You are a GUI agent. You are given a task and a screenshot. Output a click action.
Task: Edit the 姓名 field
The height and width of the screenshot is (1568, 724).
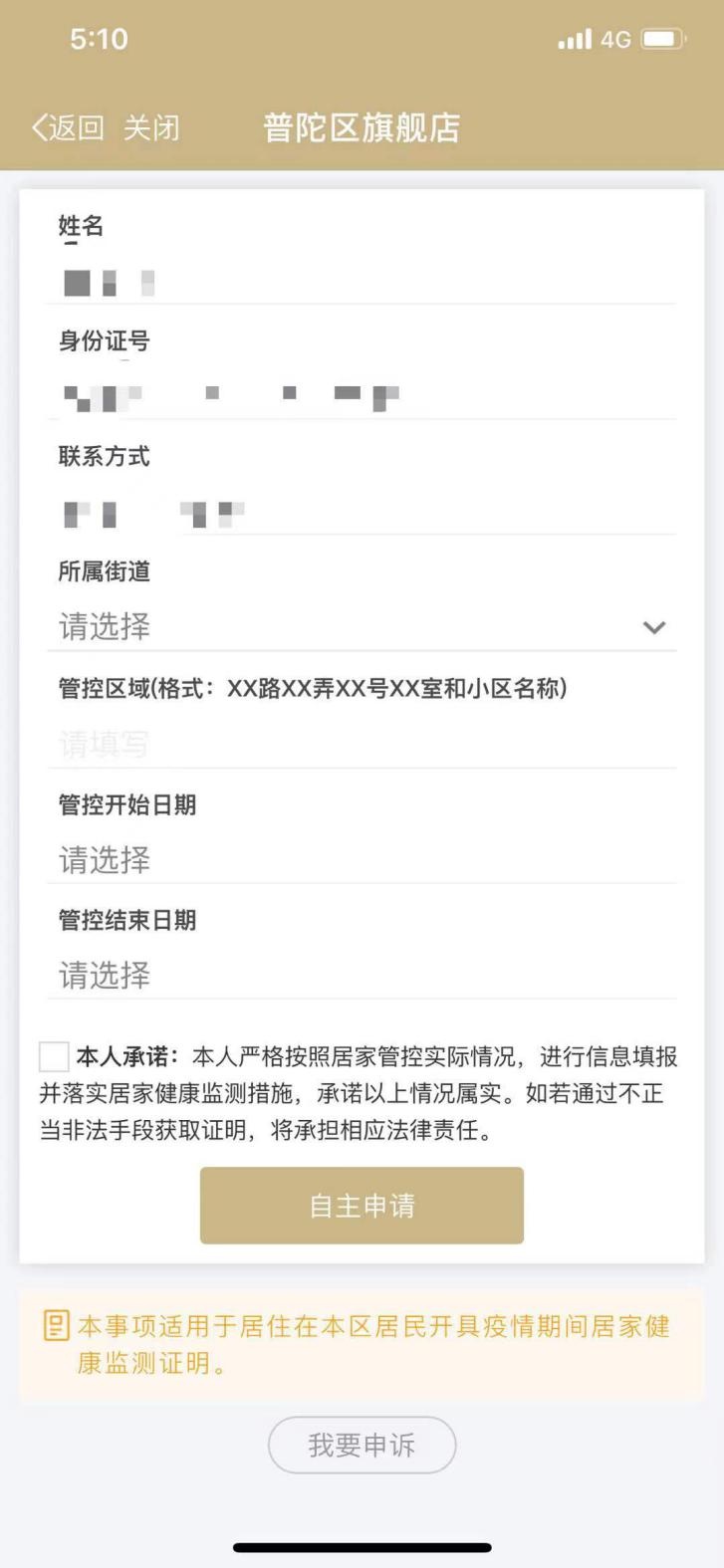(x=362, y=283)
